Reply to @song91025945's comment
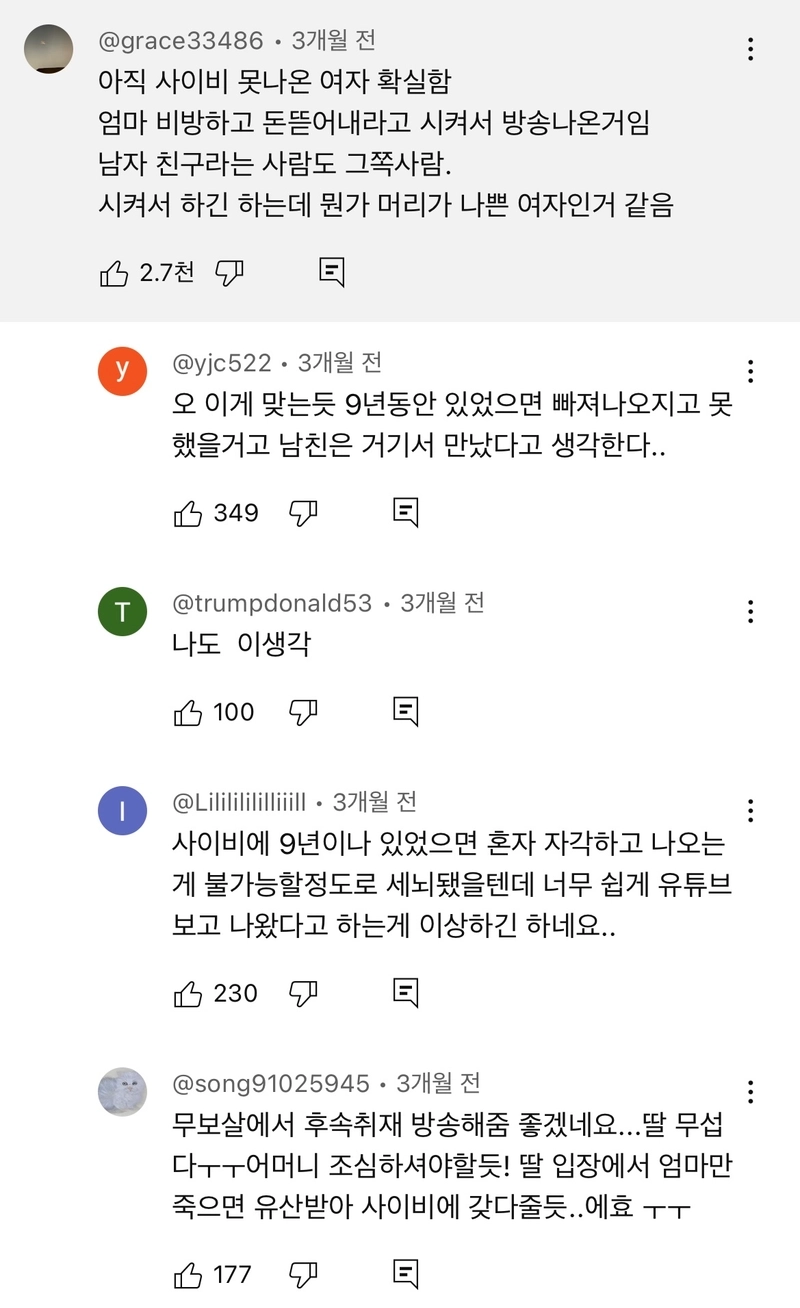Screen dimensions: 800x1308 pyautogui.click(x=405, y=1274)
